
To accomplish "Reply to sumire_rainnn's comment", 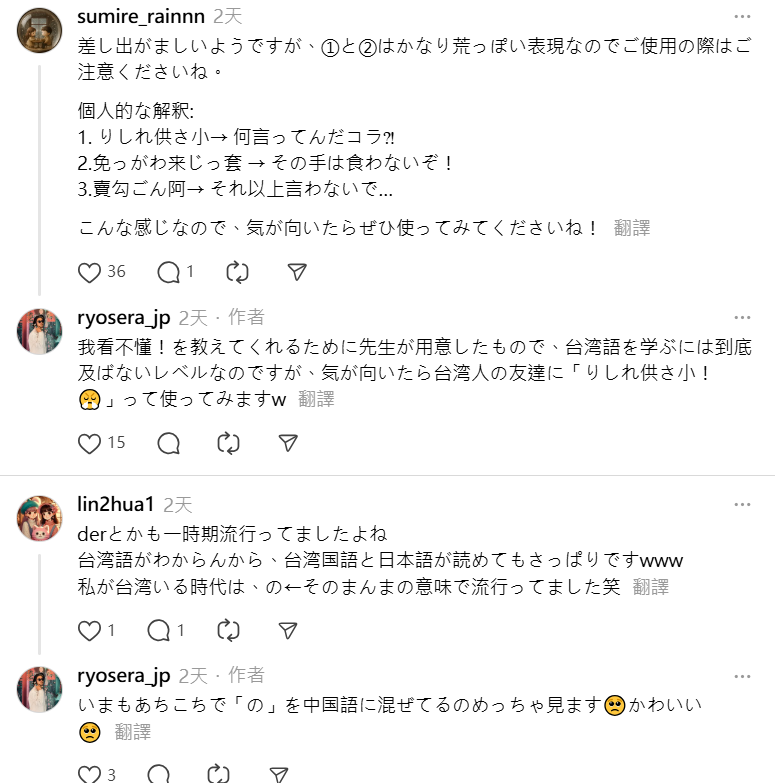I will (169, 272).
